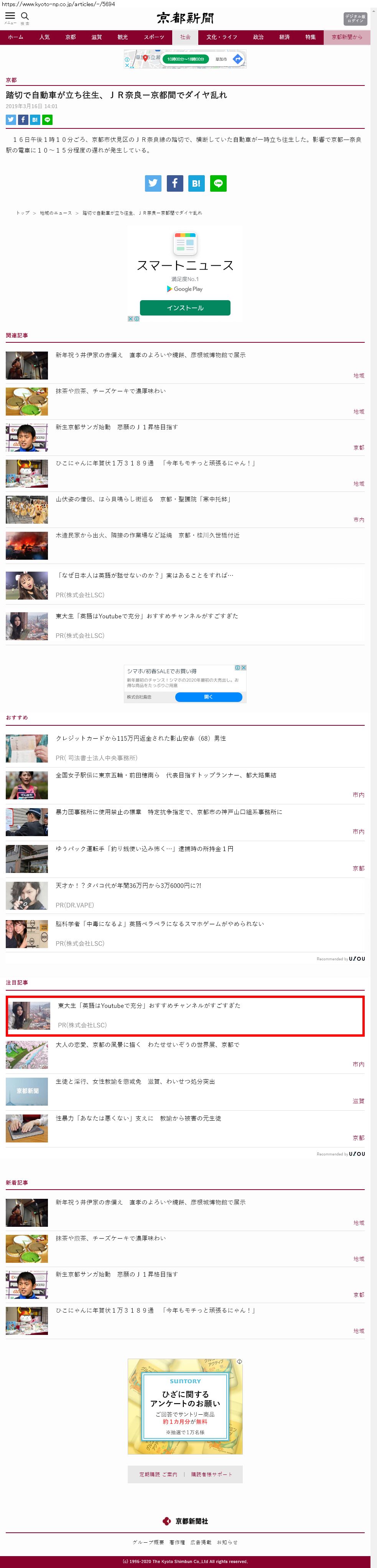Open article about 抹茶や煎茶 cheesecake in 関連記事
The image size is (377, 1568).
tap(110, 391)
